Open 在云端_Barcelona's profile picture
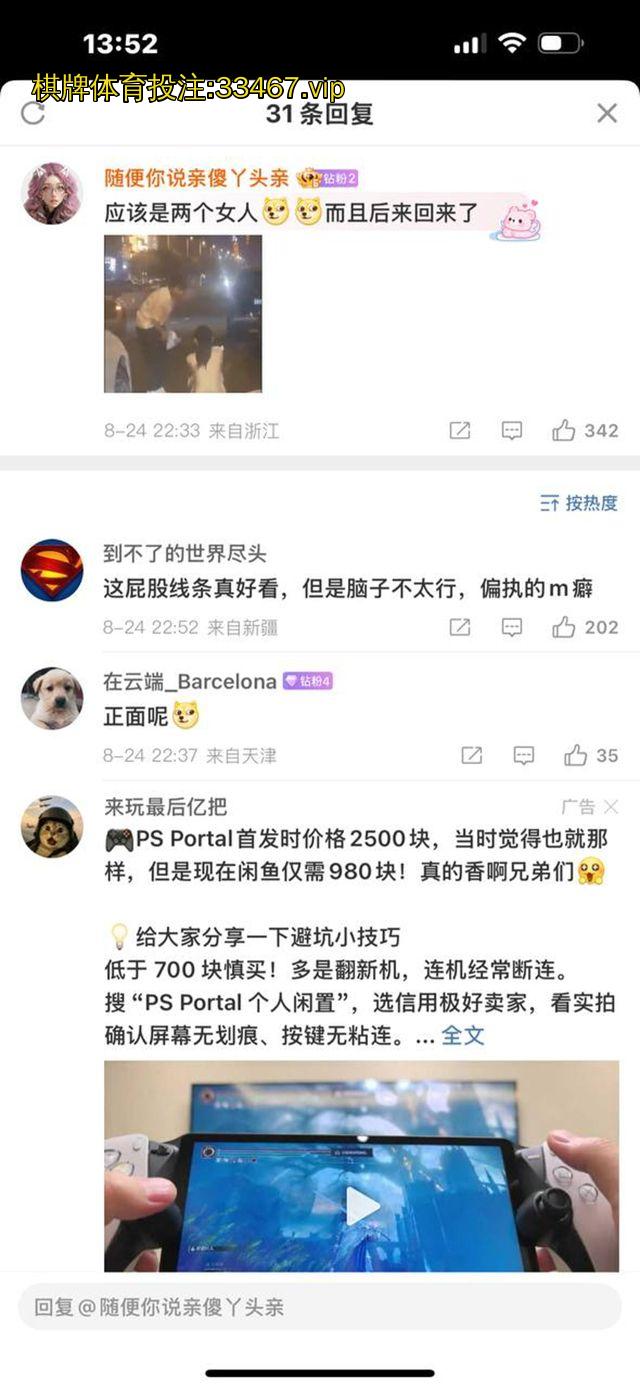The width and height of the screenshot is (640, 1389). 52,698
